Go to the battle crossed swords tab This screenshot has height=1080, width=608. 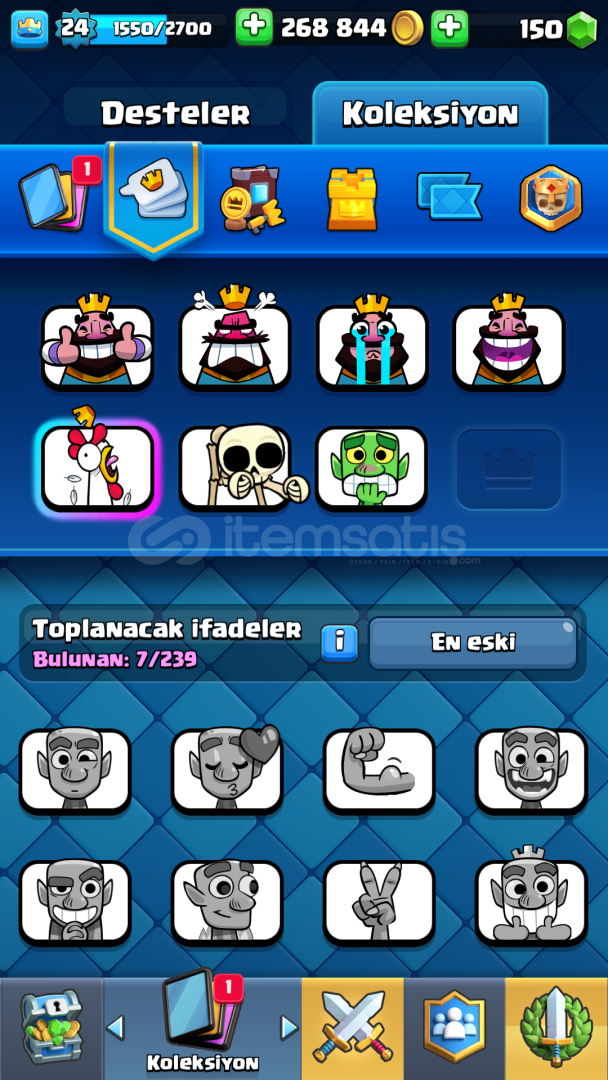coord(353,1027)
